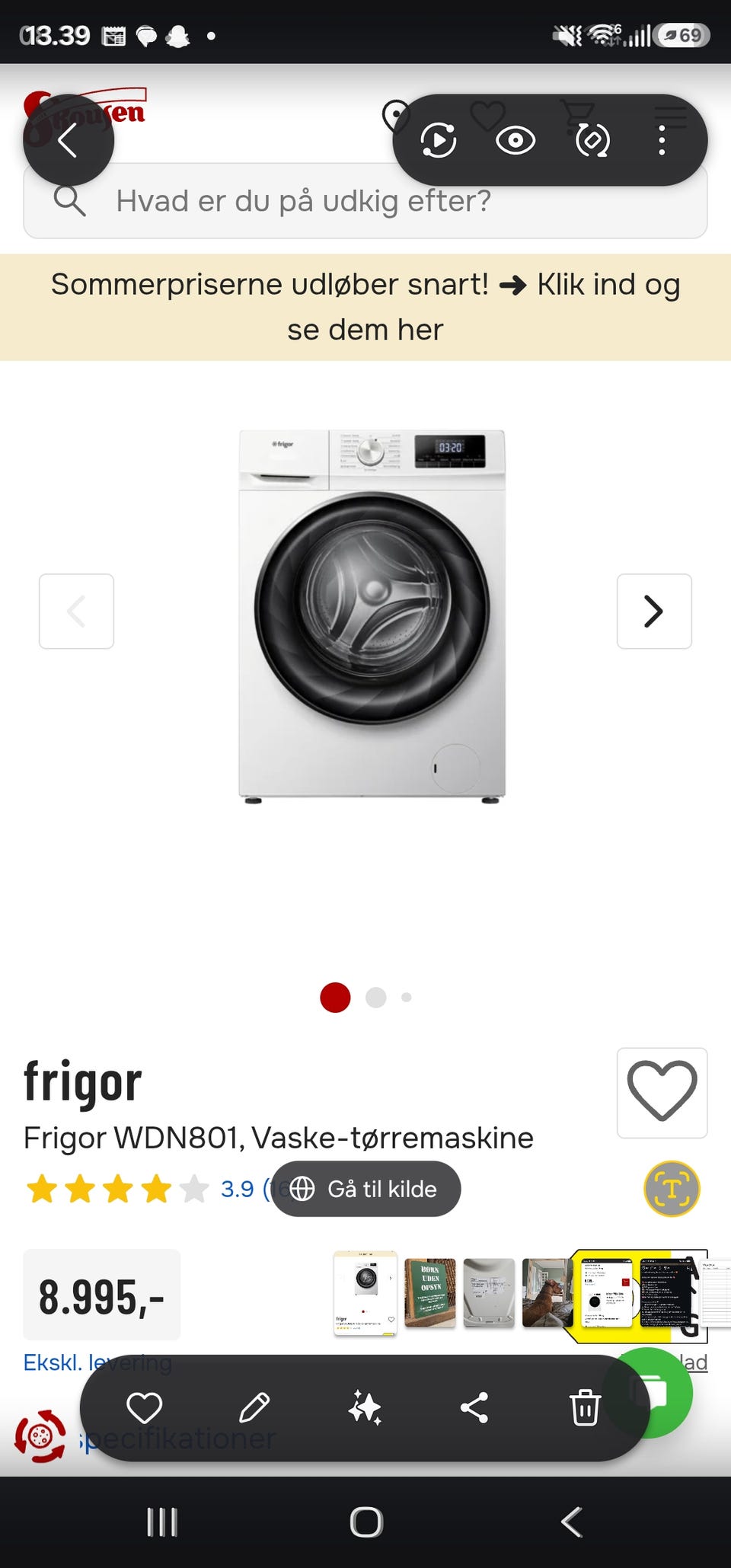Open the green Børn uden opsyn sign thumbnail
Screen dimensions: 731x1568
click(430, 1292)
